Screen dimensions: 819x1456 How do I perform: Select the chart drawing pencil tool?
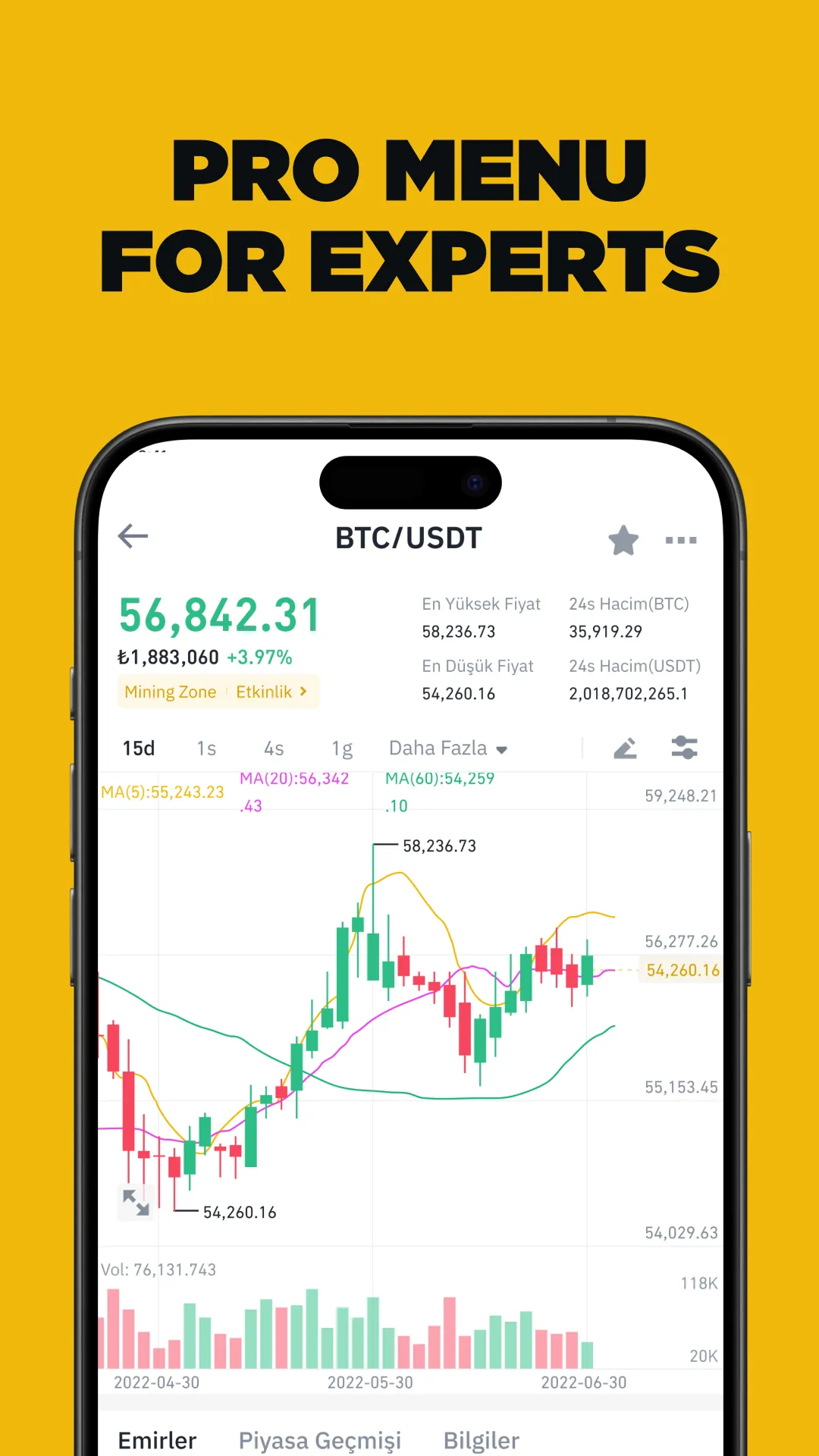coord(625,748)
